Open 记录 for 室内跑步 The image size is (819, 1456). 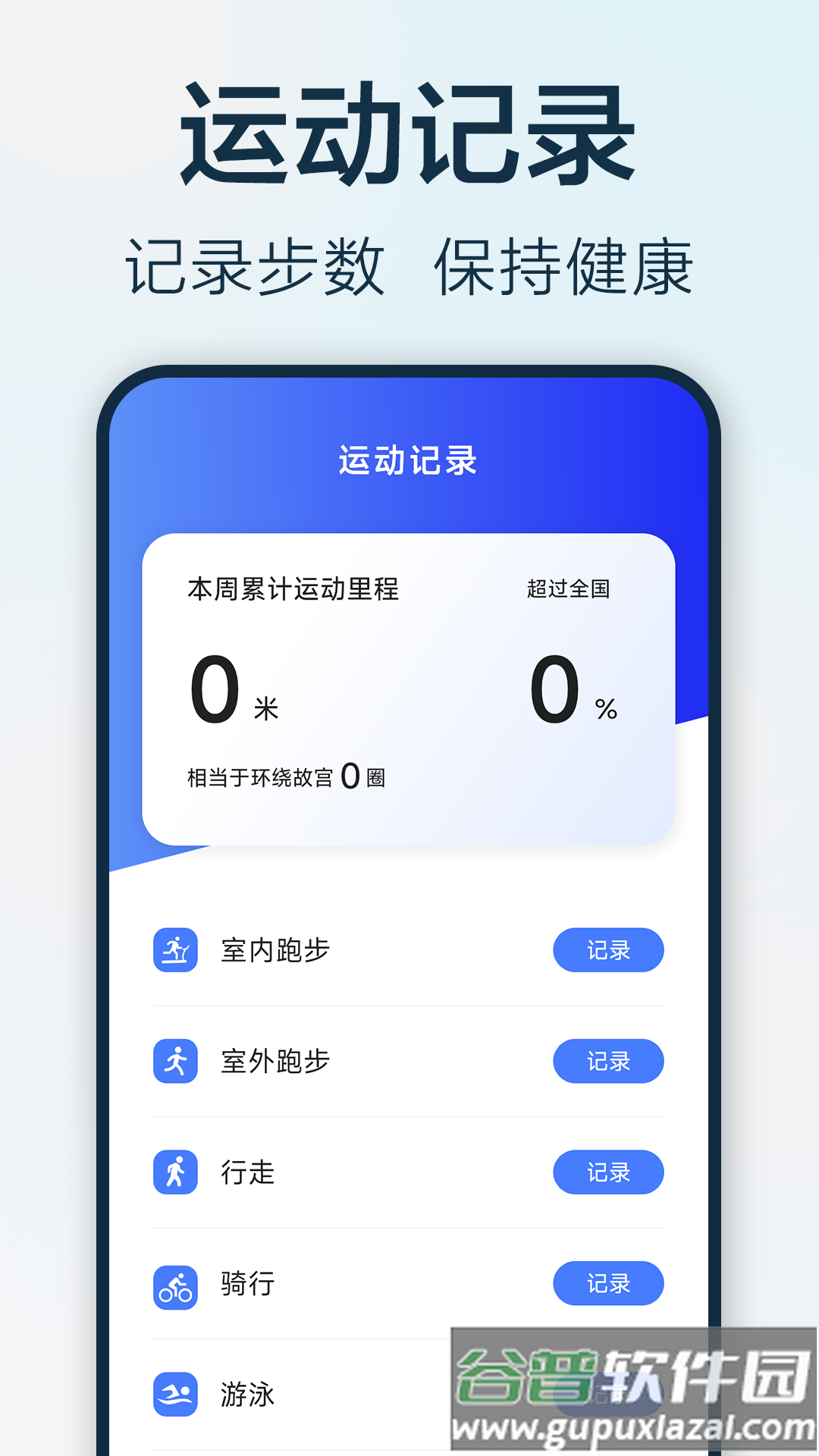coord(608,950)
